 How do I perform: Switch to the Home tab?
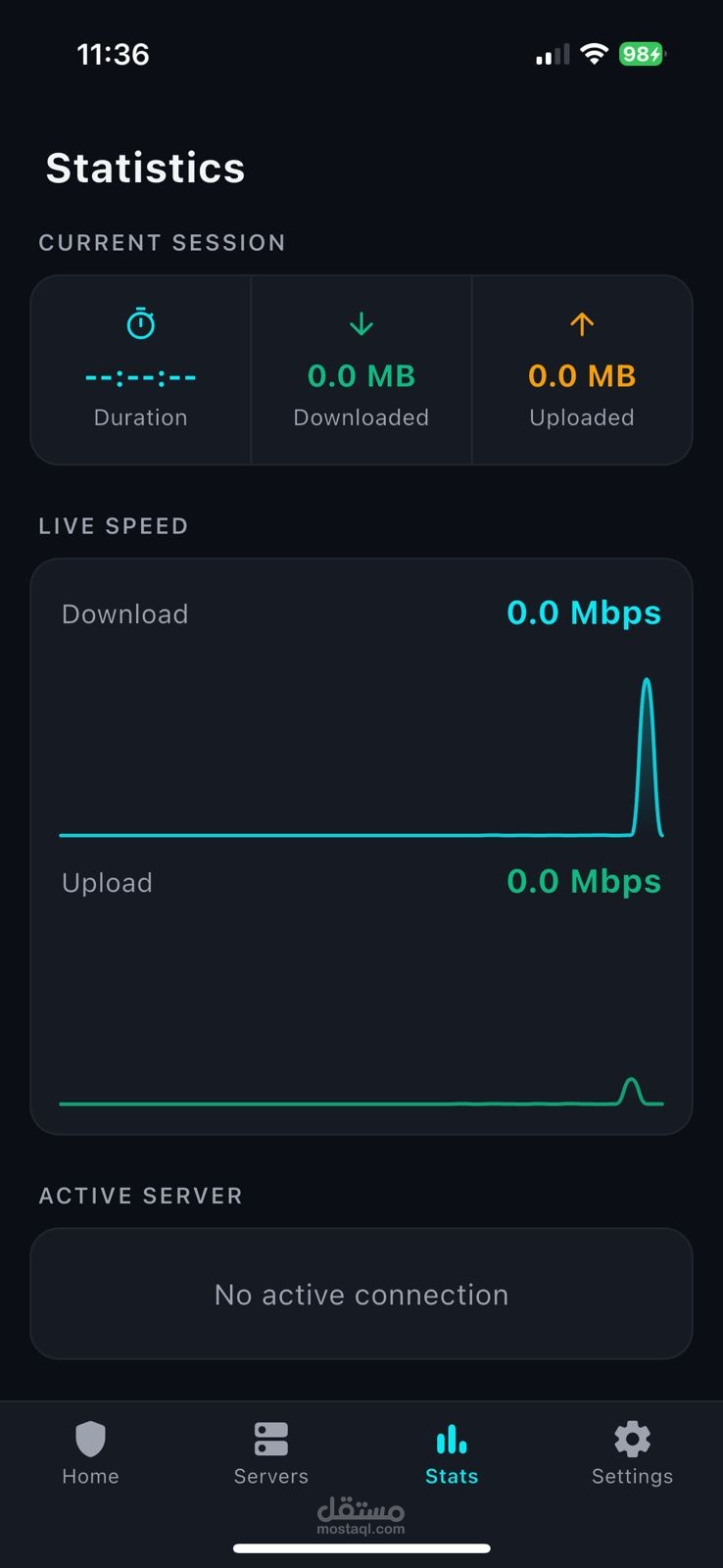(90, 1452)
